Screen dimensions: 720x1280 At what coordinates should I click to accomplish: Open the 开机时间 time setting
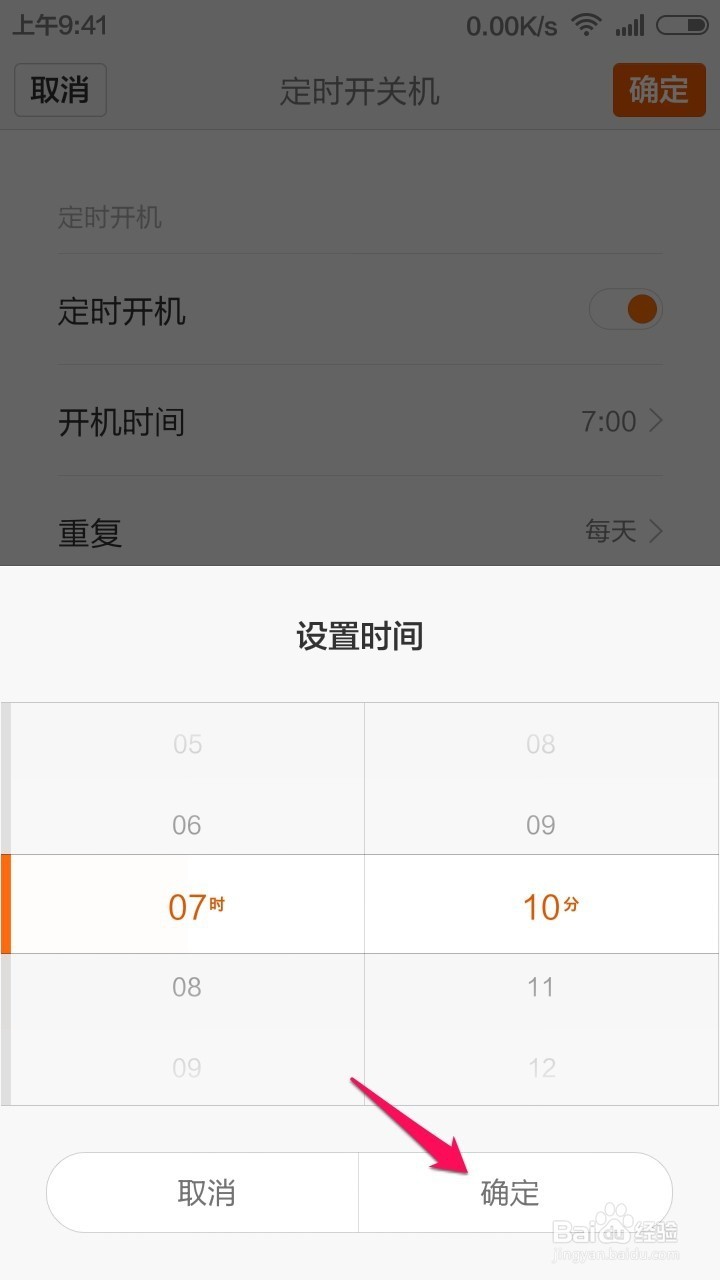click(x=360, y=422)
